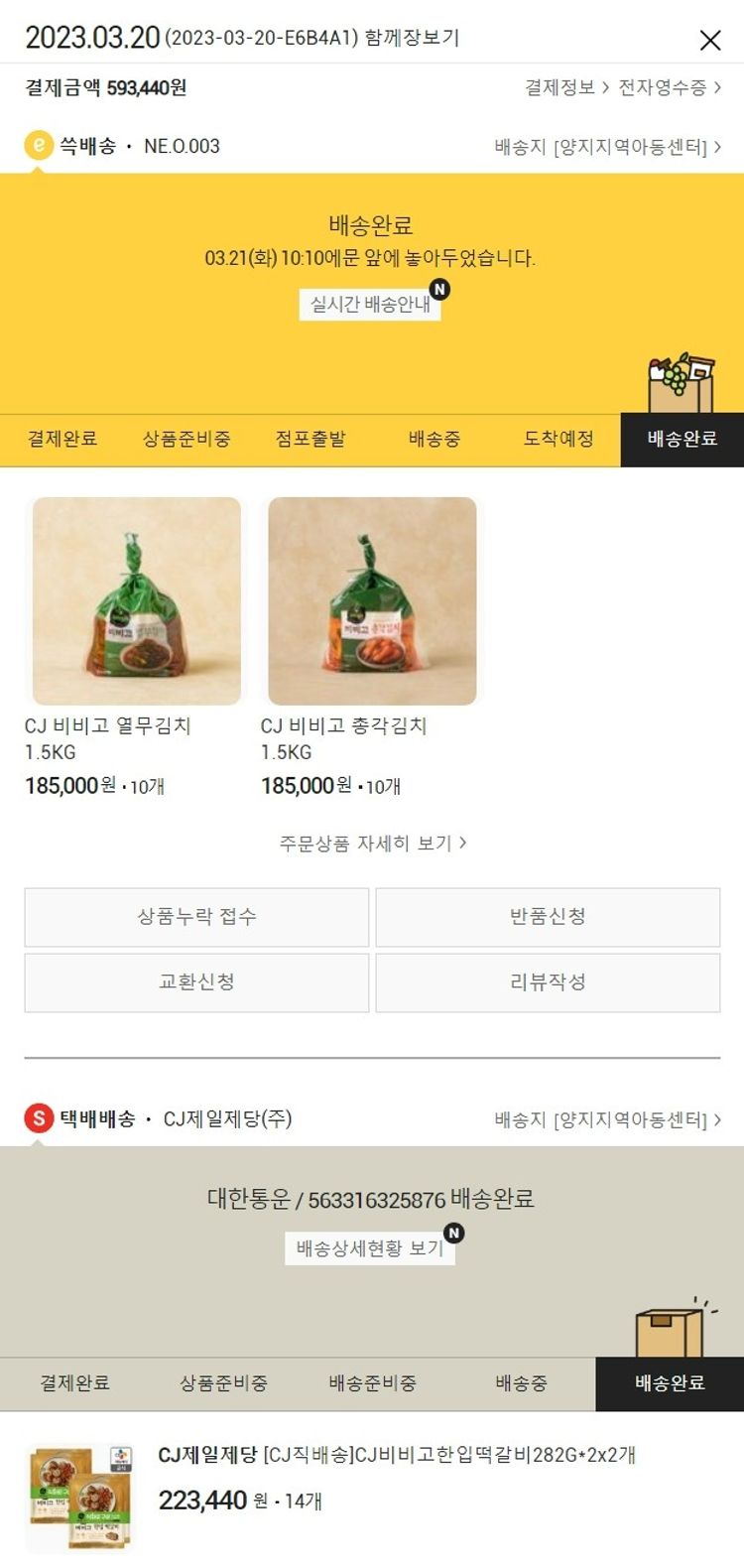Report a missing item via 상품누락 접수
The height and width of the screenshot is (1568, 744).
196,917
